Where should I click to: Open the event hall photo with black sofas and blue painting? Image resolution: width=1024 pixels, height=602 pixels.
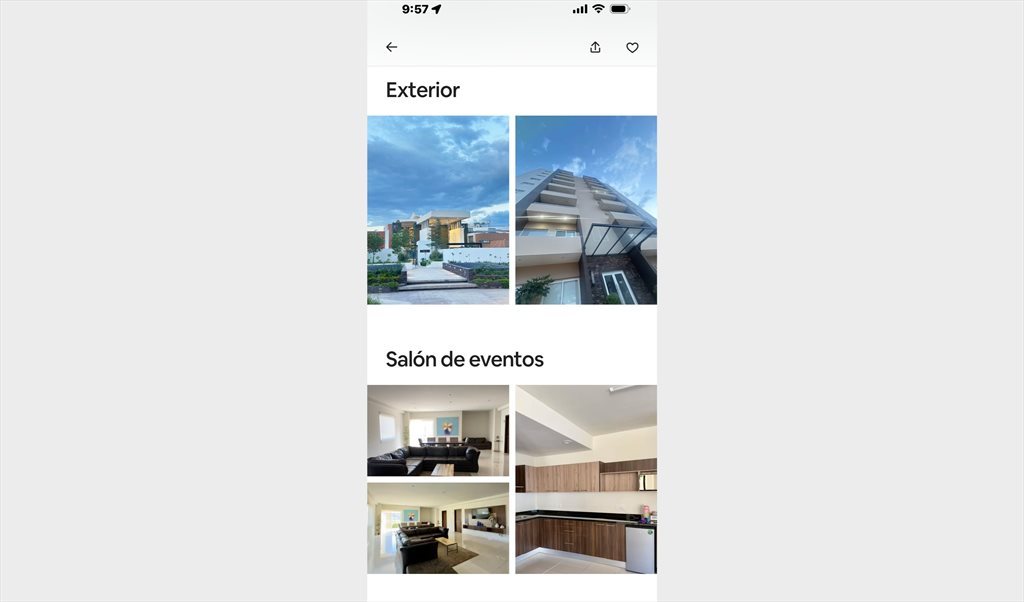pyautogui.click(x=438, y=430)
